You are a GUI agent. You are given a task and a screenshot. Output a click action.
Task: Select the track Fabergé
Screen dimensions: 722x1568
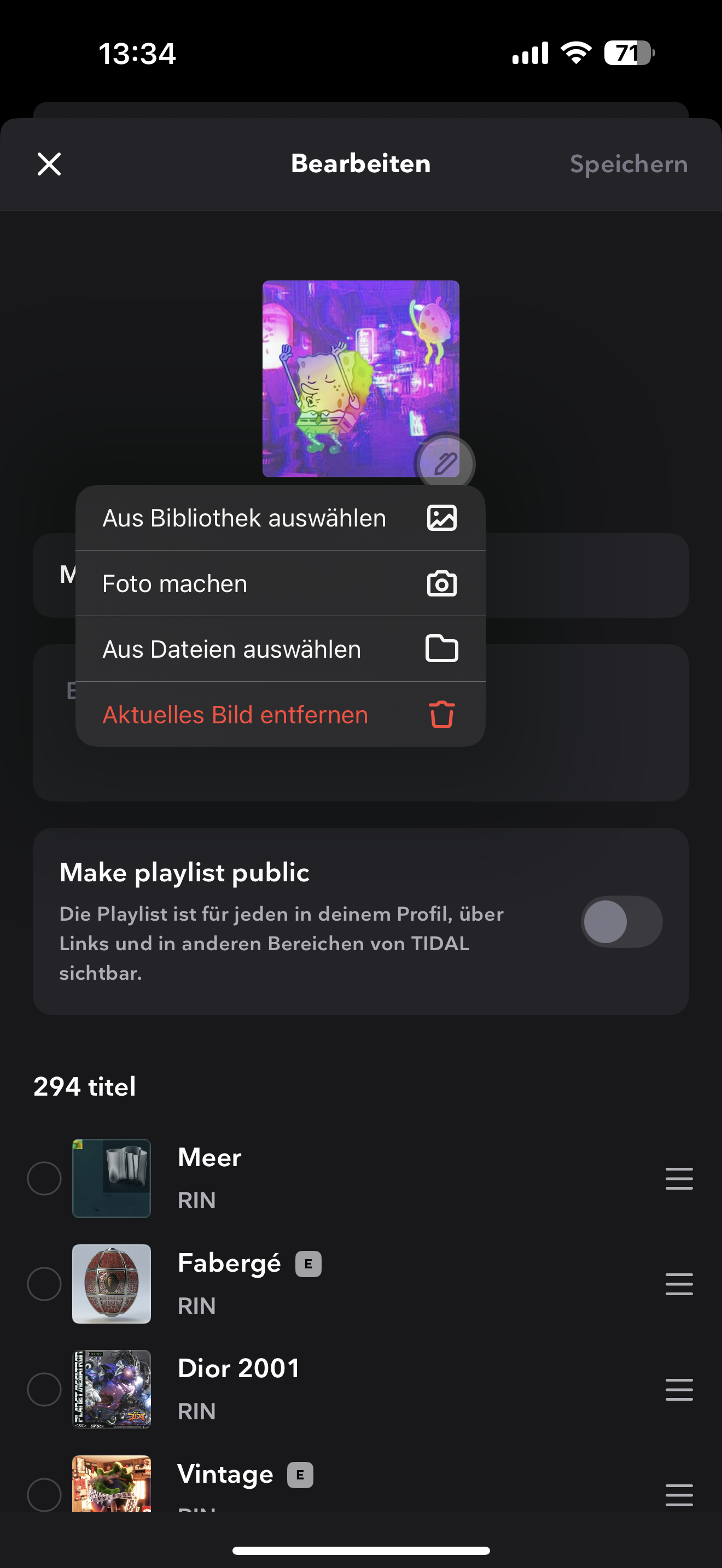pyautogui.click(x=44, y=1284)
